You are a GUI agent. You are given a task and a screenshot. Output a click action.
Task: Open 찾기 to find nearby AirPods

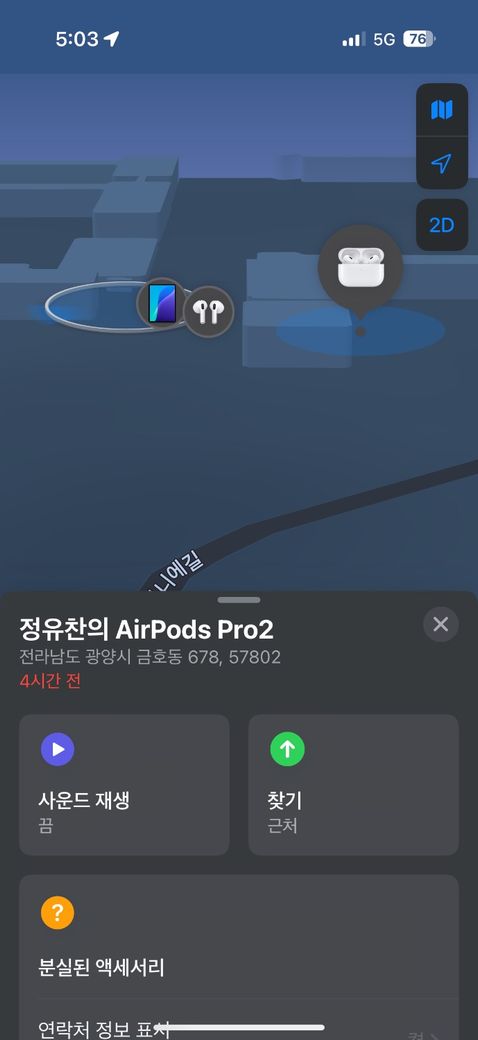pyautogui.click(x=353, y=785)
